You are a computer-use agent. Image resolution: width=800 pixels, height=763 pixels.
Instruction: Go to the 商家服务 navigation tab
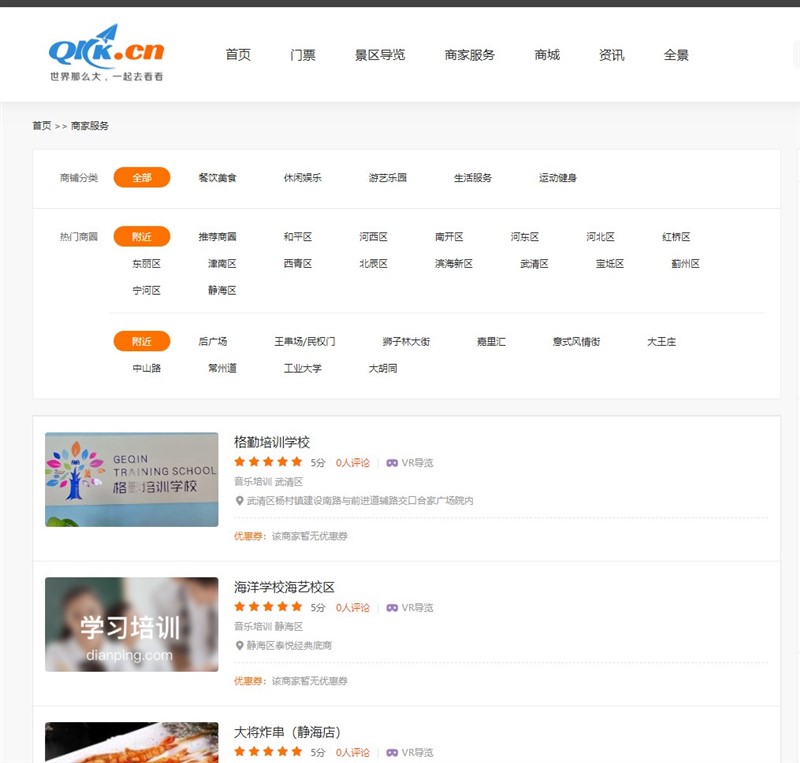(x=469, y=55)
